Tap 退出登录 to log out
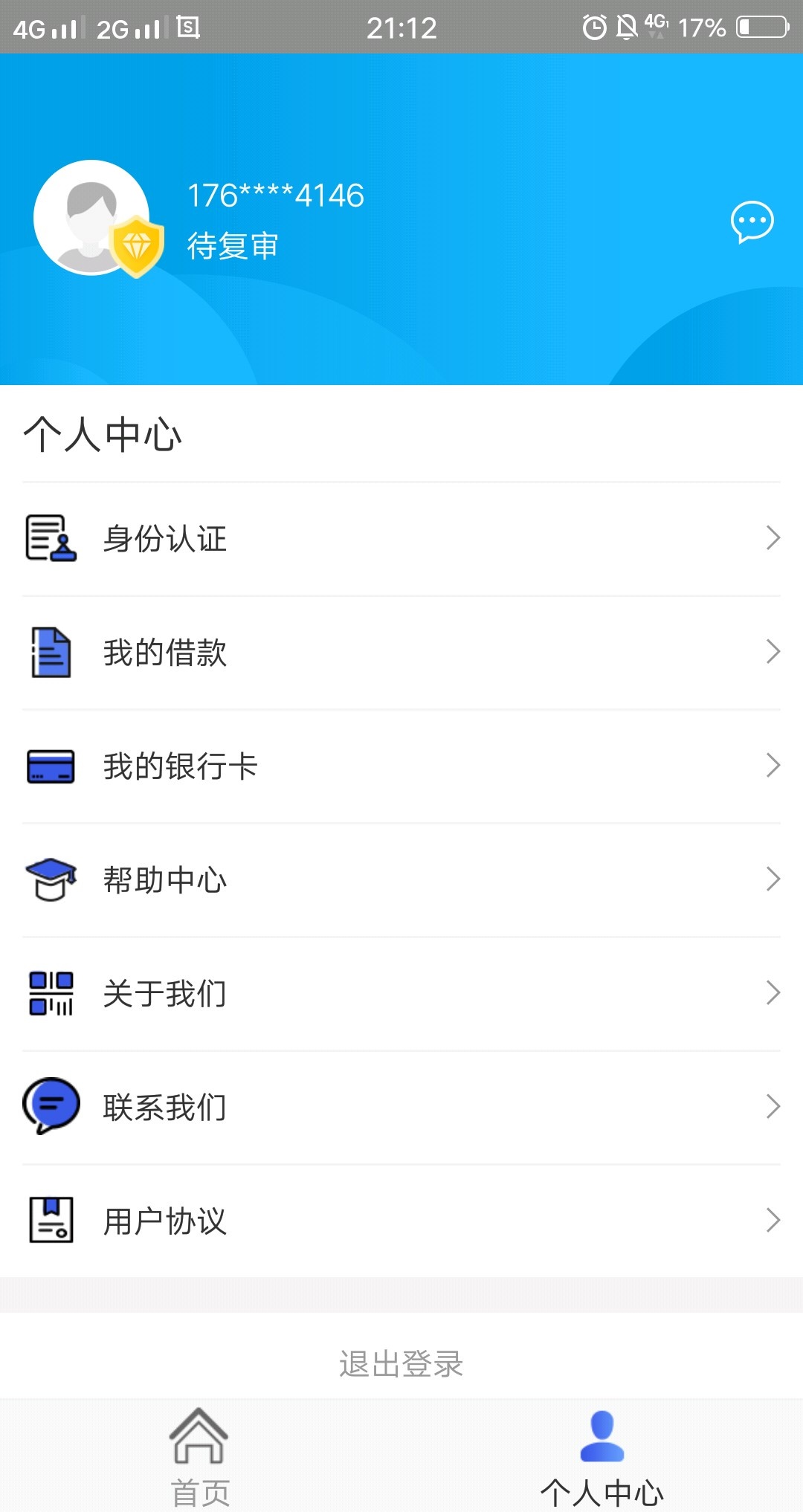The width and height of the screenshot is (803, 1512). click(x=401, y=1364)
